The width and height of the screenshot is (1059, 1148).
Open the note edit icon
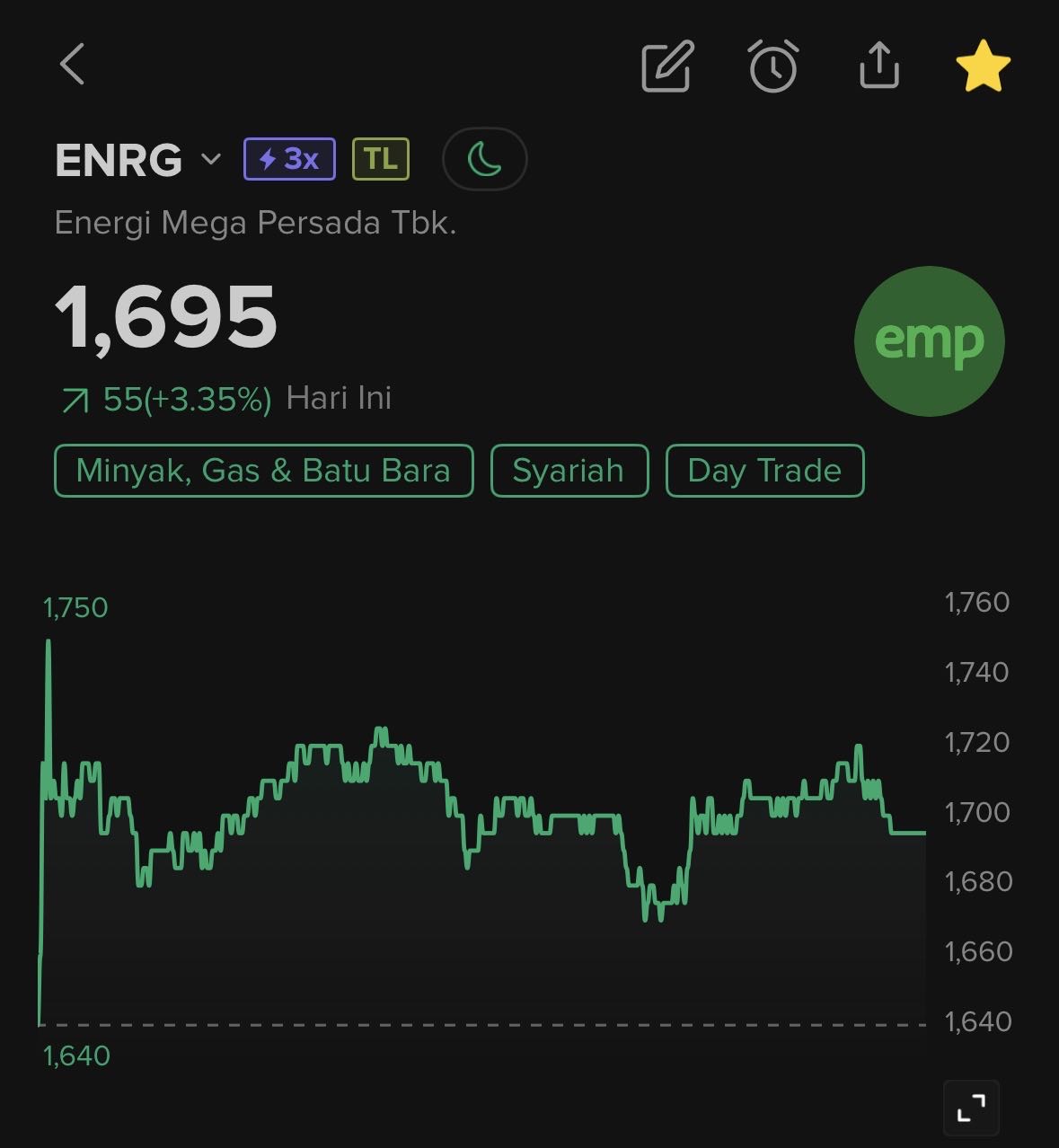pyautogui.click(x=667, y=66)
